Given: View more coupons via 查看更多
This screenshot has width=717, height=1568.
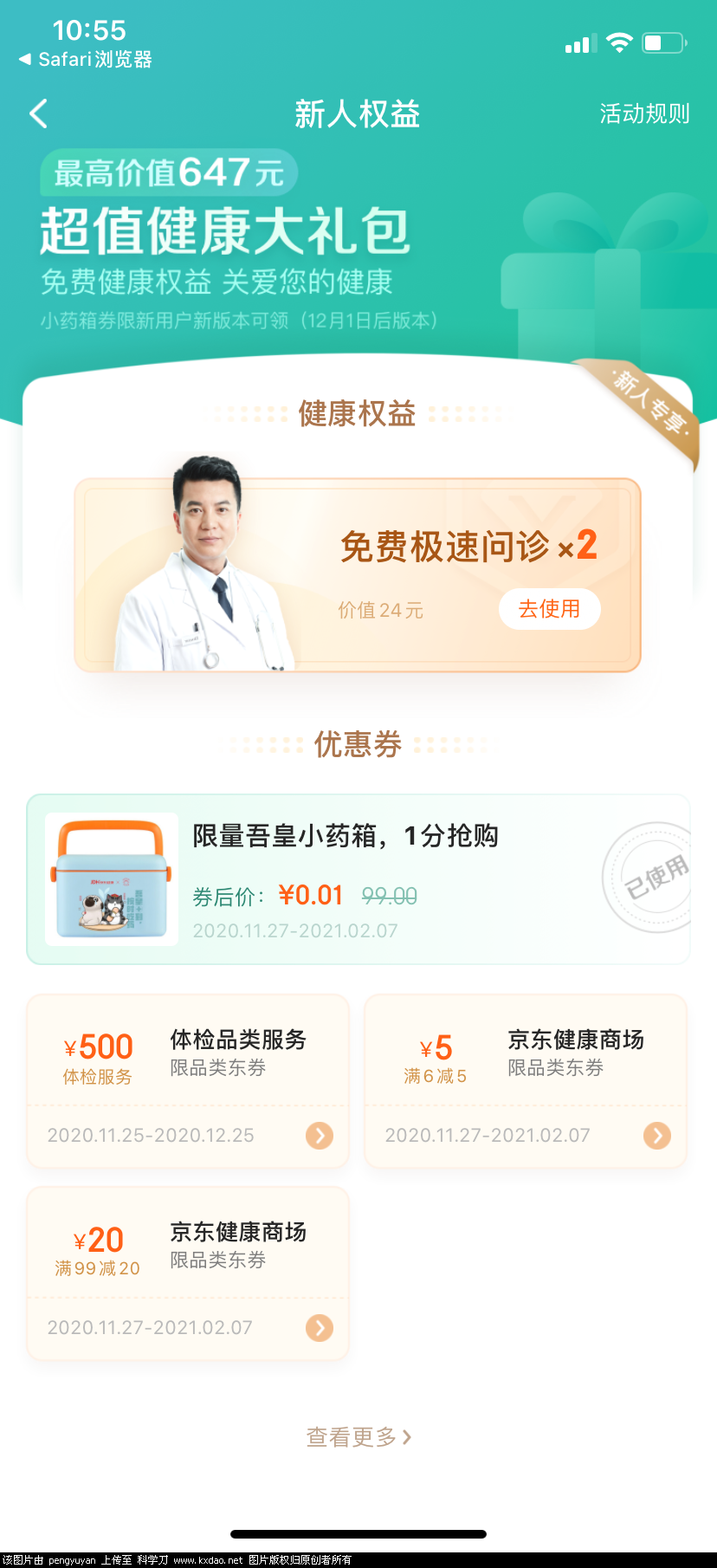Looking at the screenshot, I should pos(358,1437).
